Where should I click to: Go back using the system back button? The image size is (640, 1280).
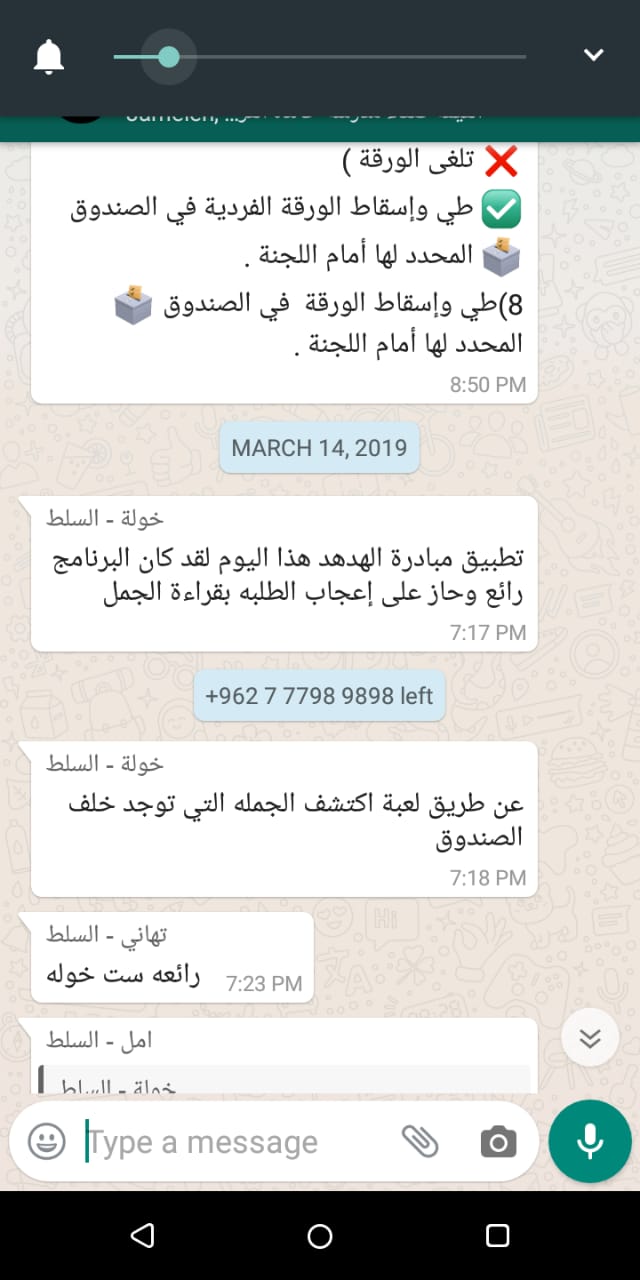(142, 1236)
